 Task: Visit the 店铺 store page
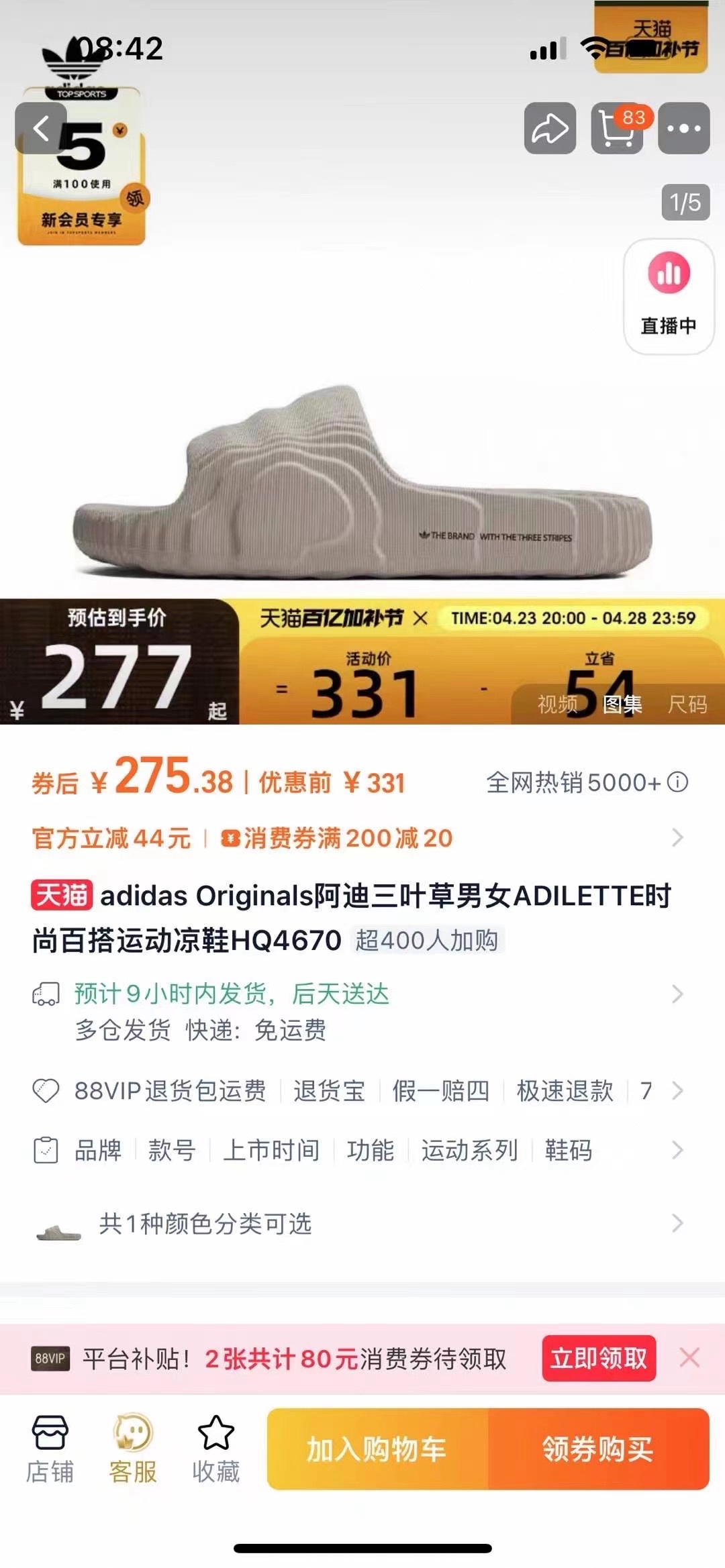coord(50,1449)
